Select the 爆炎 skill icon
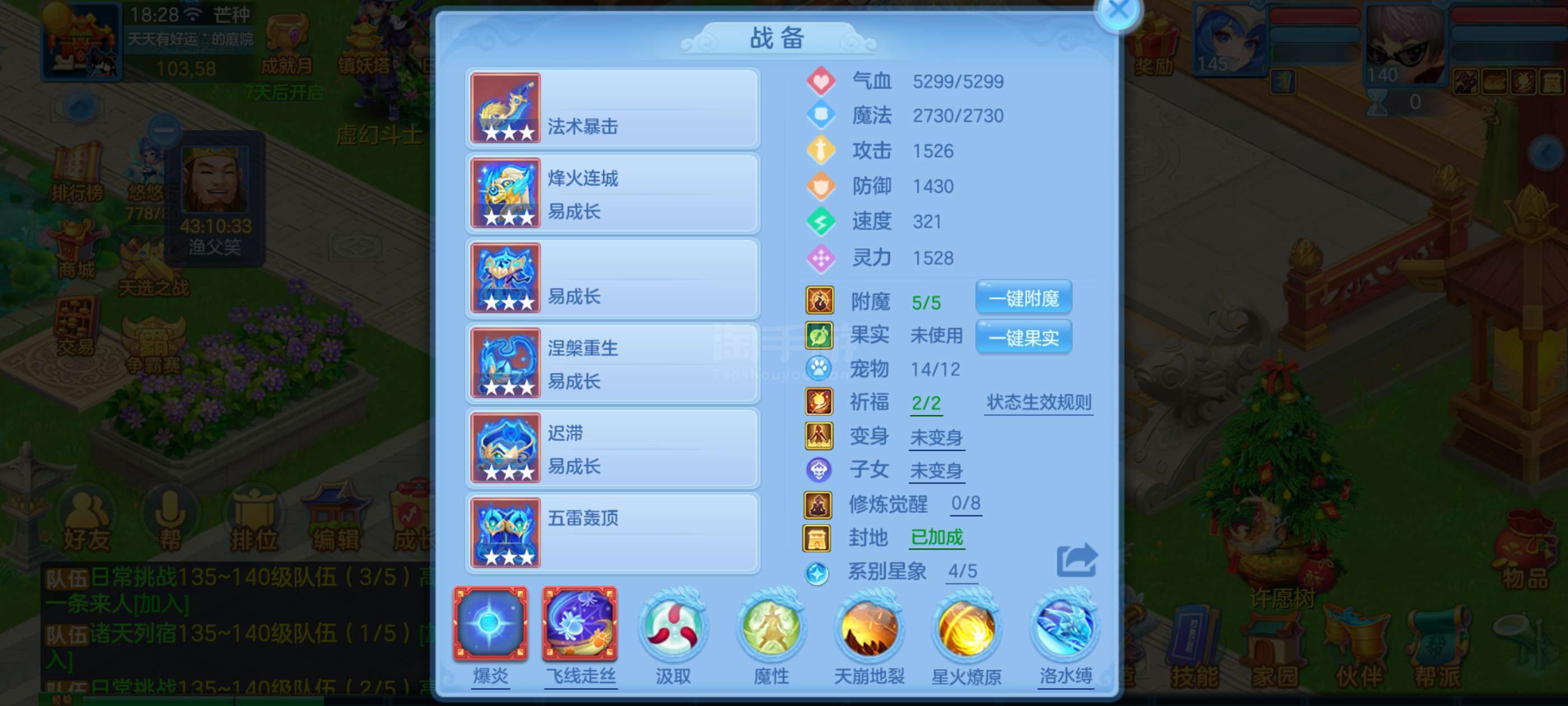 click(490, 624)
